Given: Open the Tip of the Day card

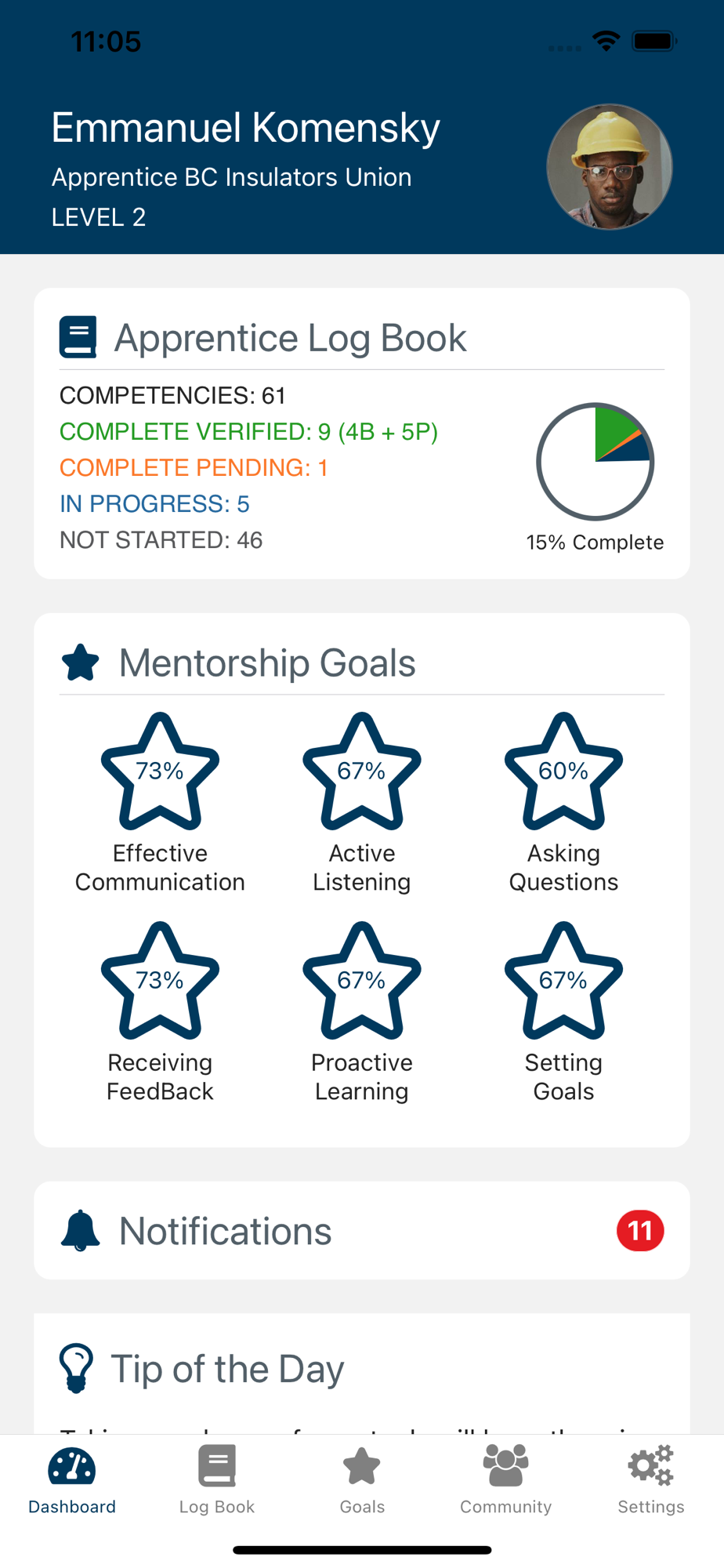Looking at the screenshot, I should click(362, 1374).
